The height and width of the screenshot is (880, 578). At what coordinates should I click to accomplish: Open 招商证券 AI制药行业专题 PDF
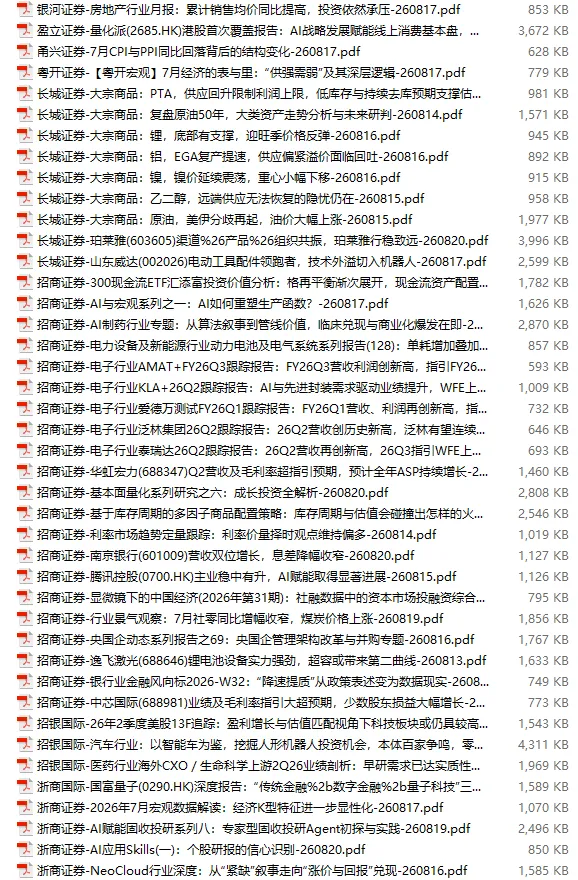pos(260,324)
